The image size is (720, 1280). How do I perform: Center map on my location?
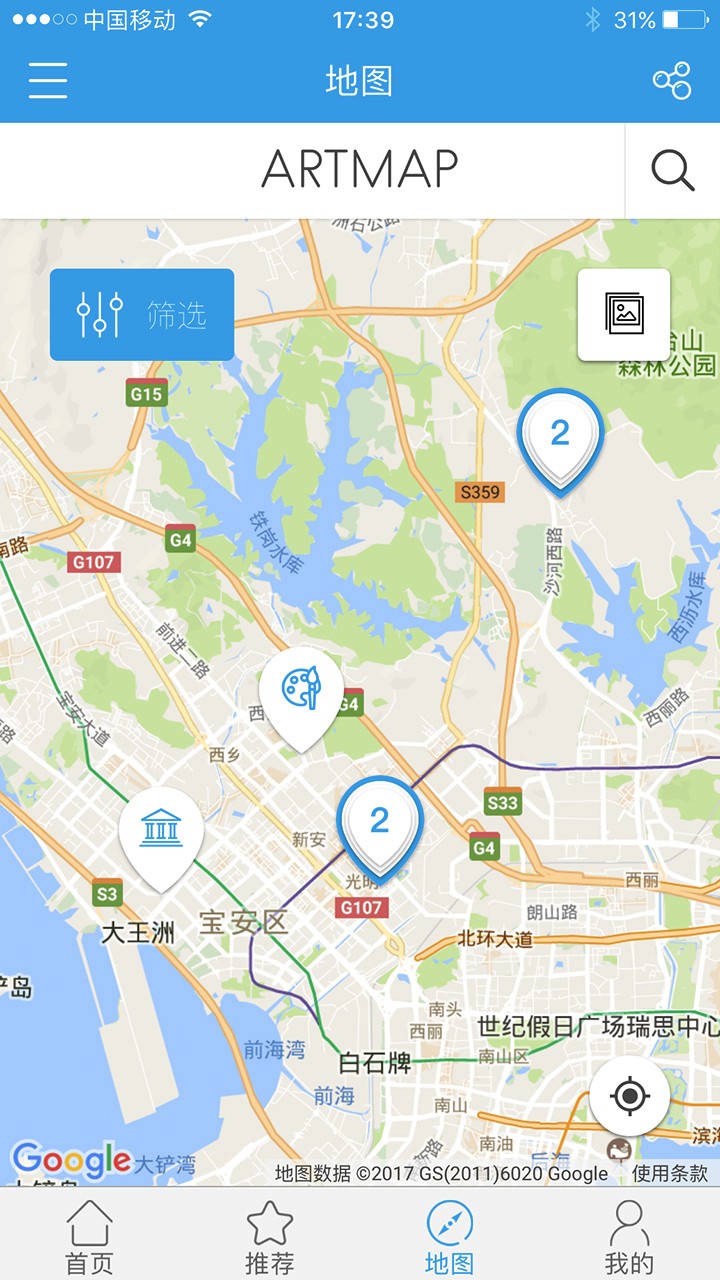(630, 1097)
